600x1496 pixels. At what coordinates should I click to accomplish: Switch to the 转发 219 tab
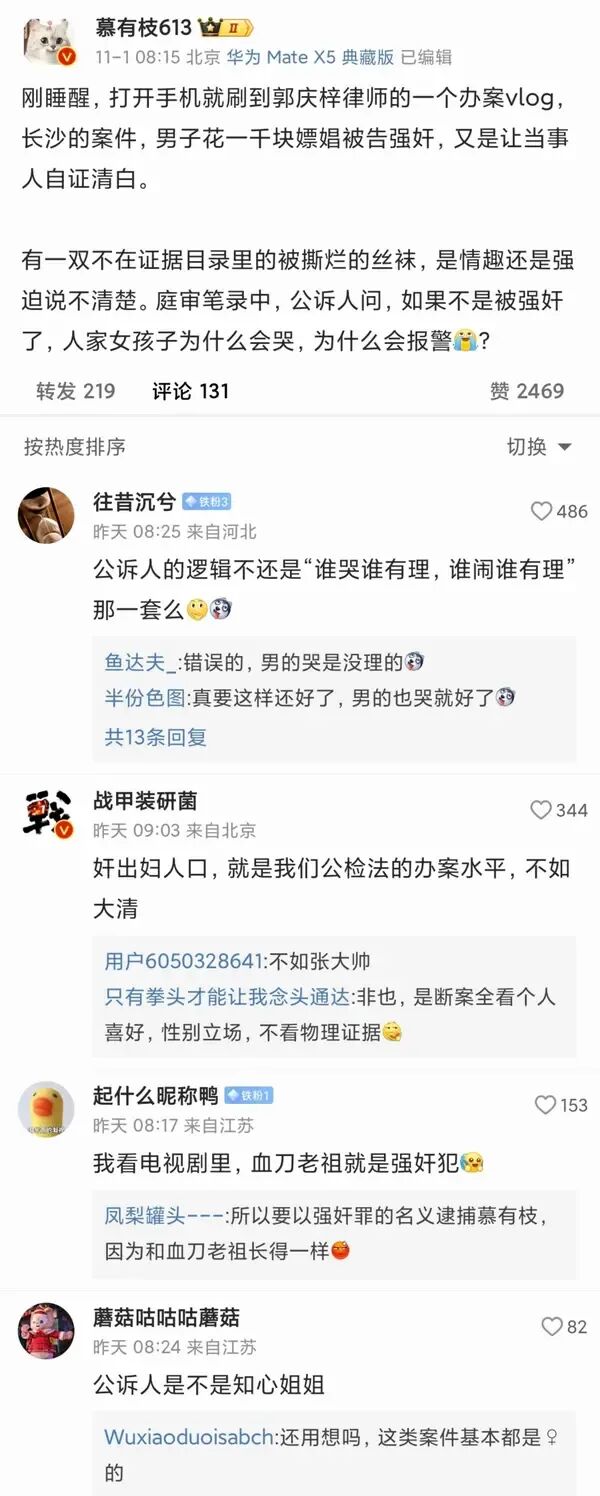[76, 391]
